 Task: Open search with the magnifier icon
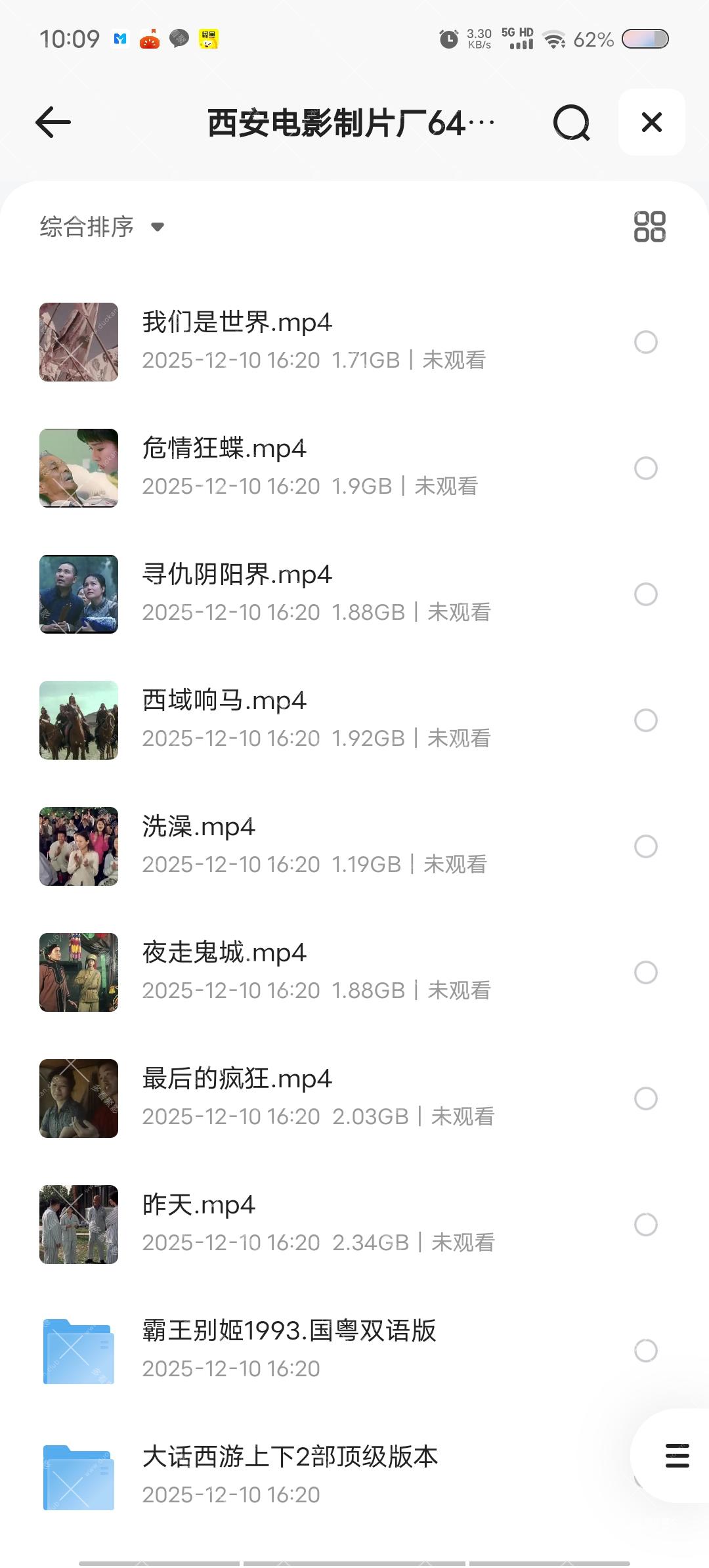(x=572, y=122)
